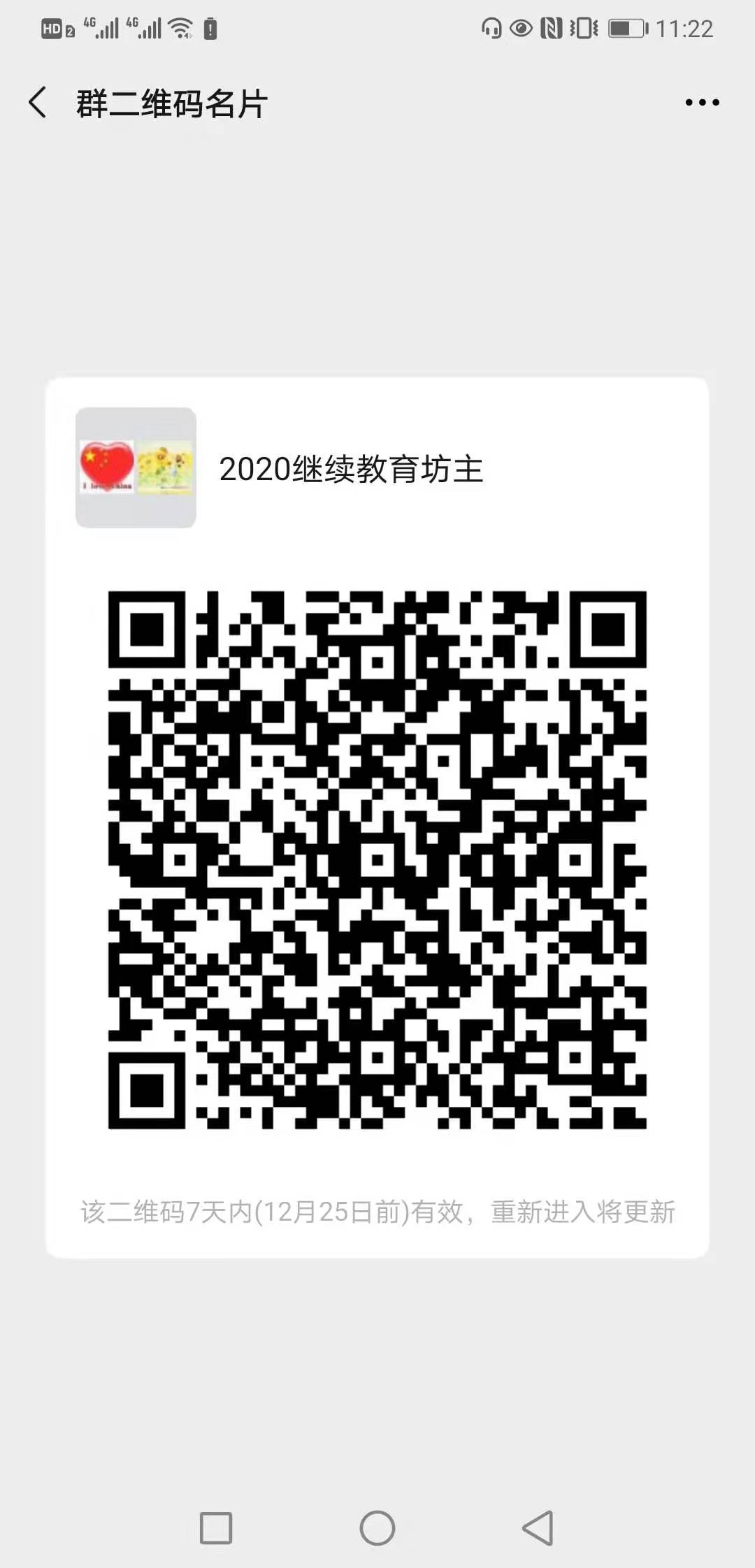Go back from group QR code card
This screenshot has height=1568, width=755.
[x=38, y=103]
